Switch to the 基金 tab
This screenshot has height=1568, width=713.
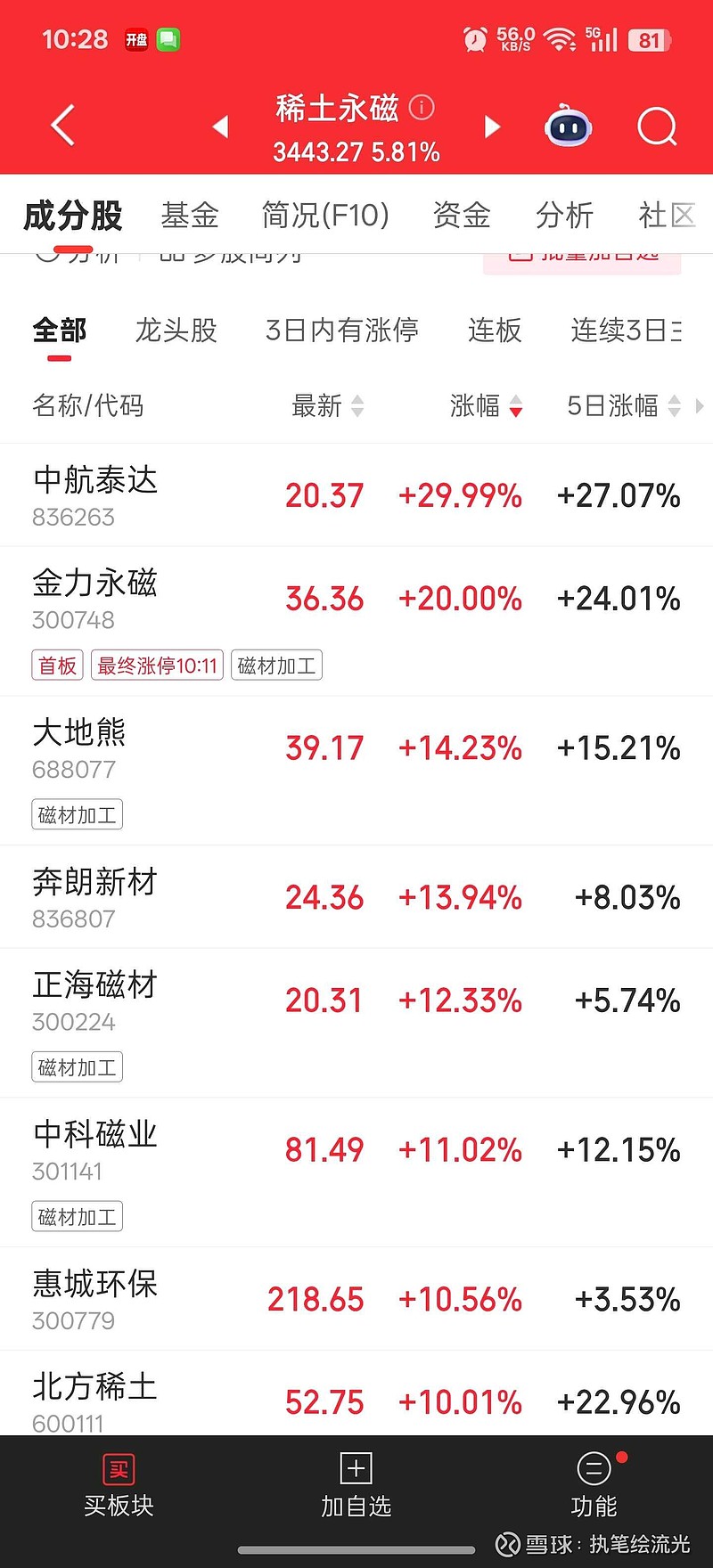point(190,215)
